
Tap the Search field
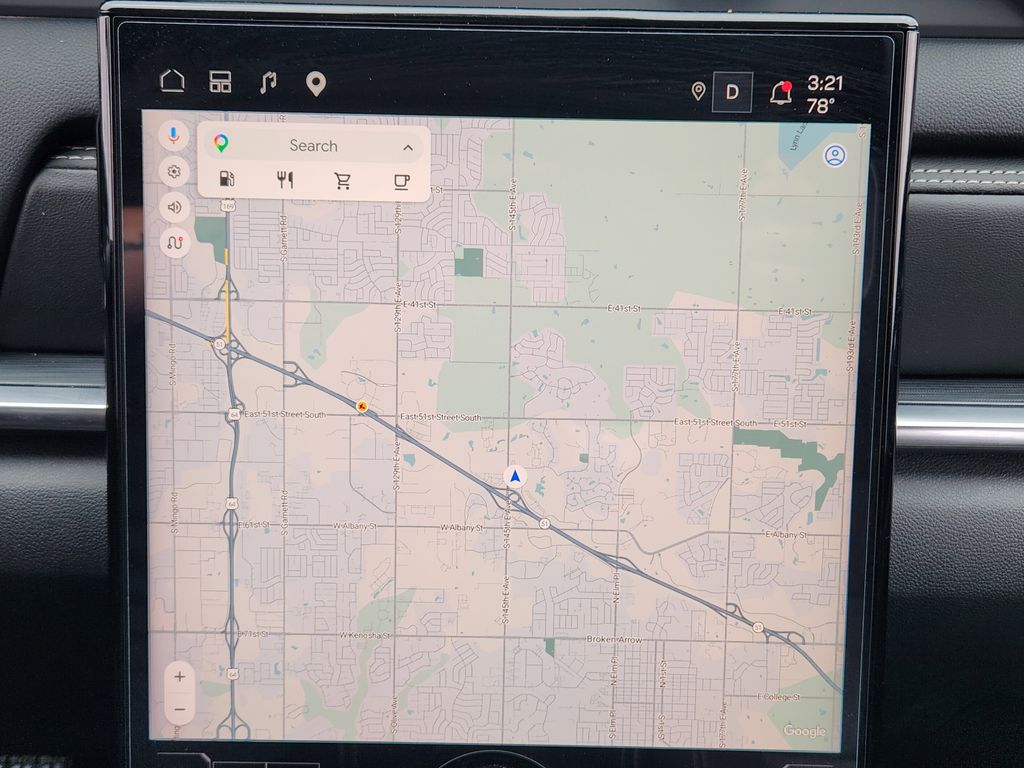pyautogui.click(x=313, y=146)
